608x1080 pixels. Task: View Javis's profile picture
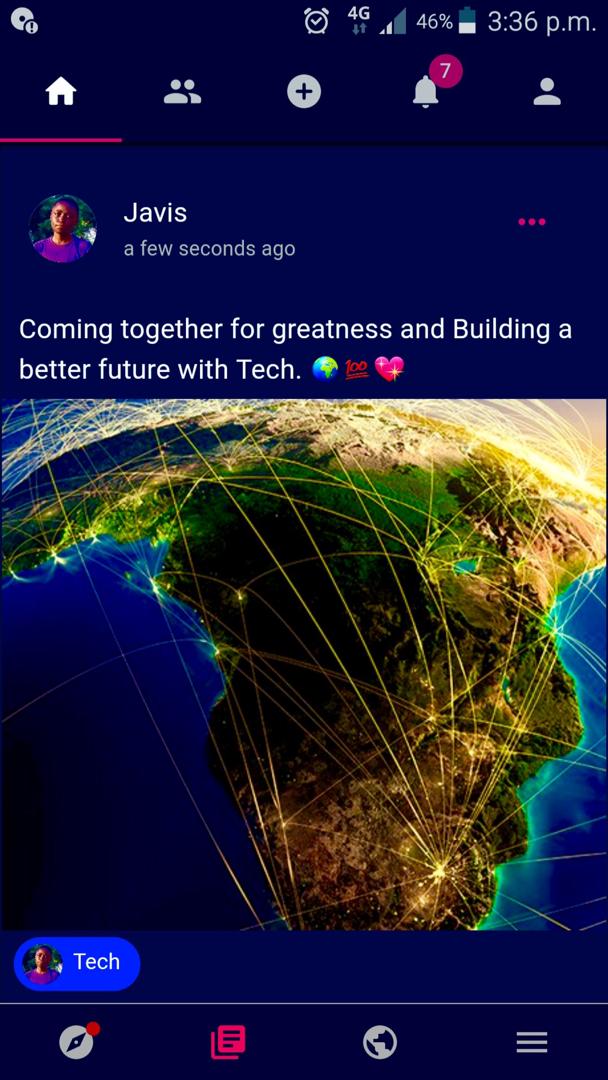click(63, 229)
